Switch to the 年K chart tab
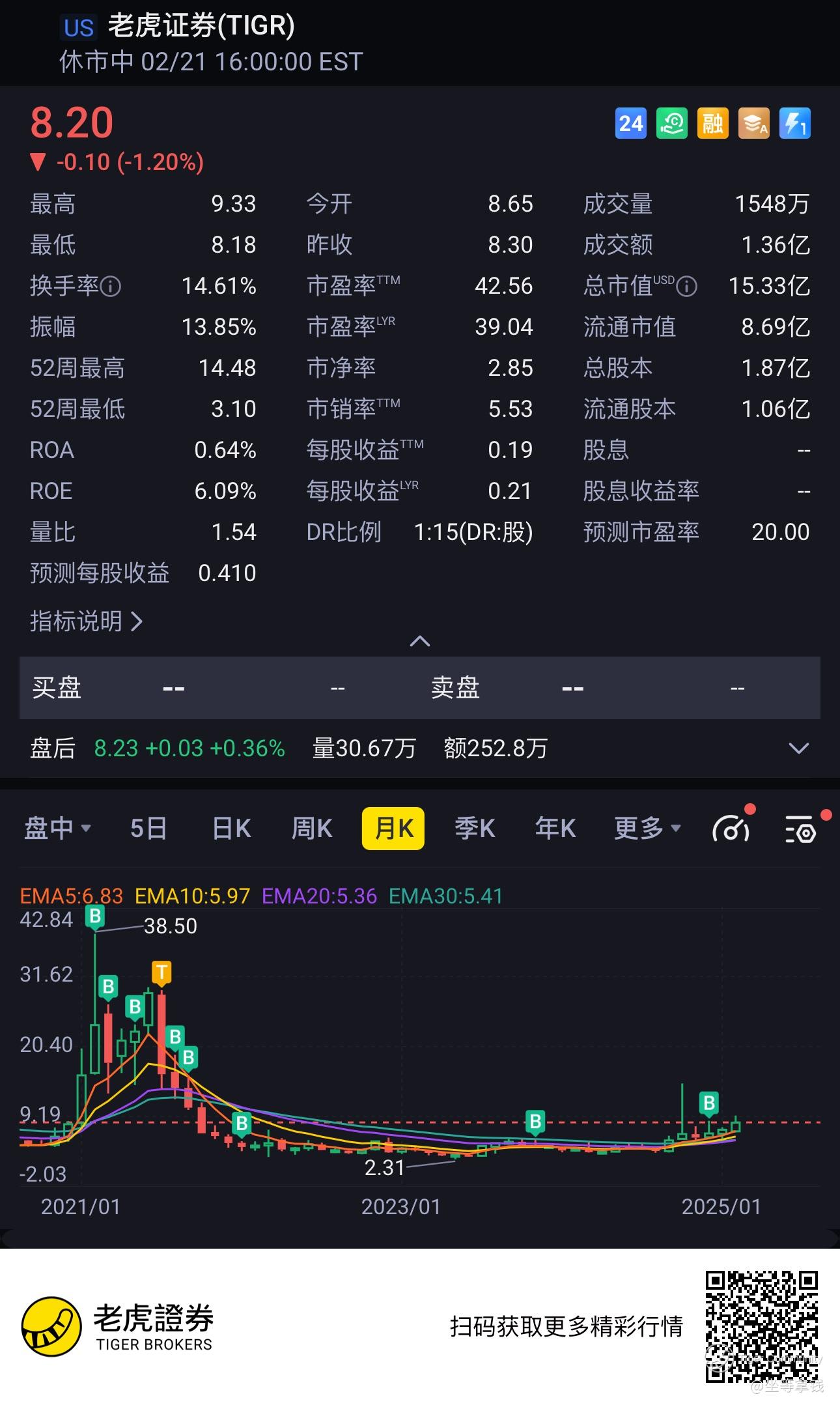This screenshot has width=840, height=1405. click(x=555, y=829)
